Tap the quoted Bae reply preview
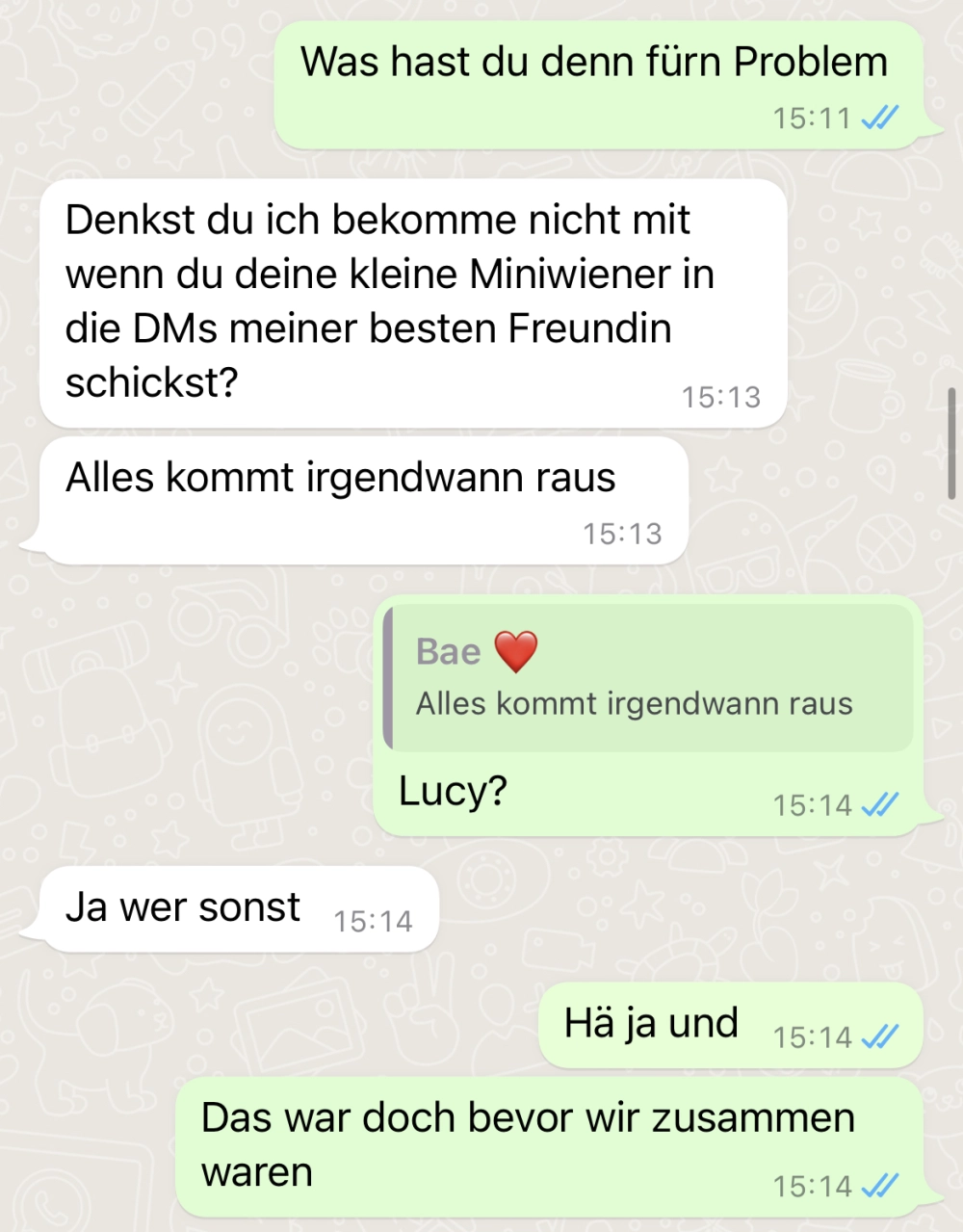This screenshot has height=1232, width=963. 647,678
